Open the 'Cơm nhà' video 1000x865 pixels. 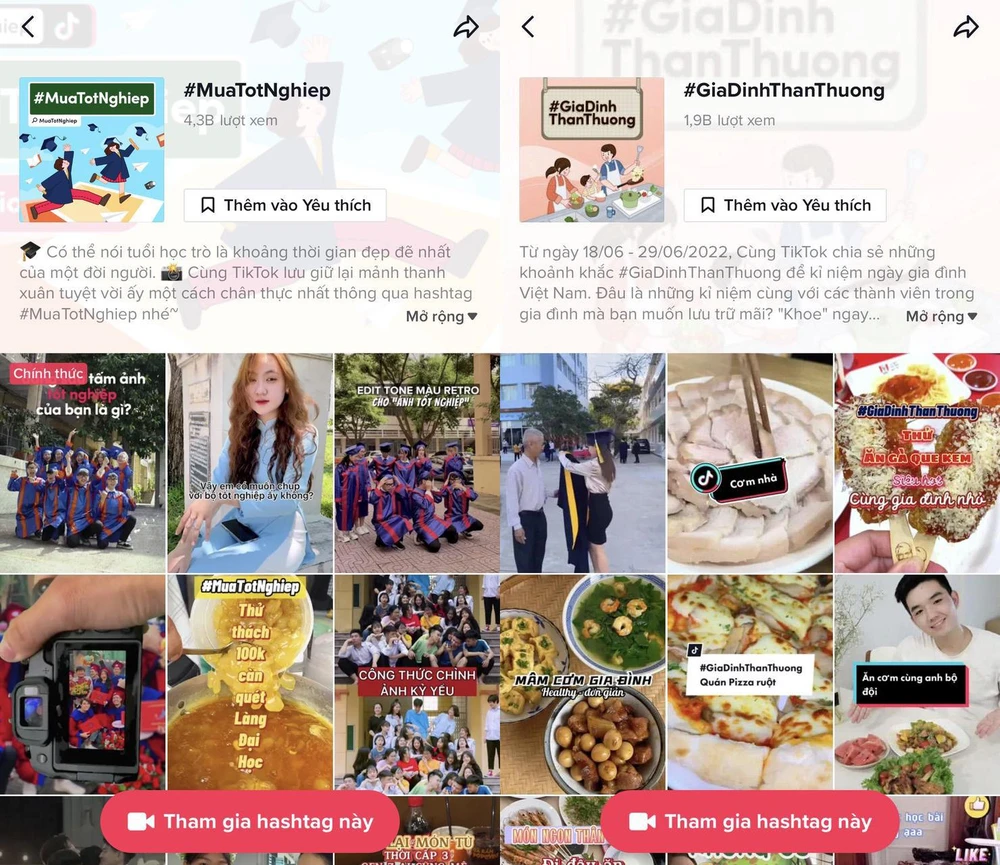750,462
